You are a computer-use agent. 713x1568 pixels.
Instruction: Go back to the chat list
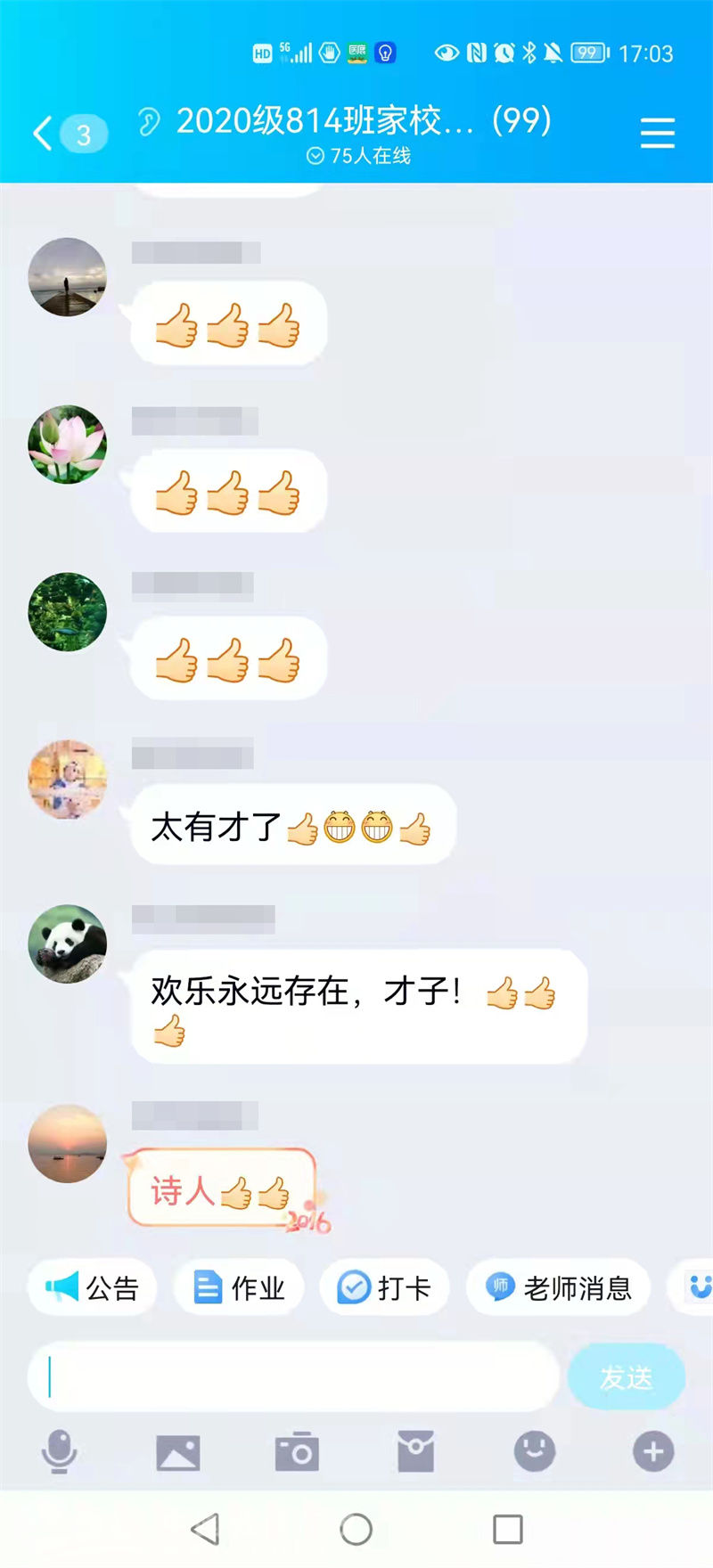pyautogui.click(x=43, y=134)
